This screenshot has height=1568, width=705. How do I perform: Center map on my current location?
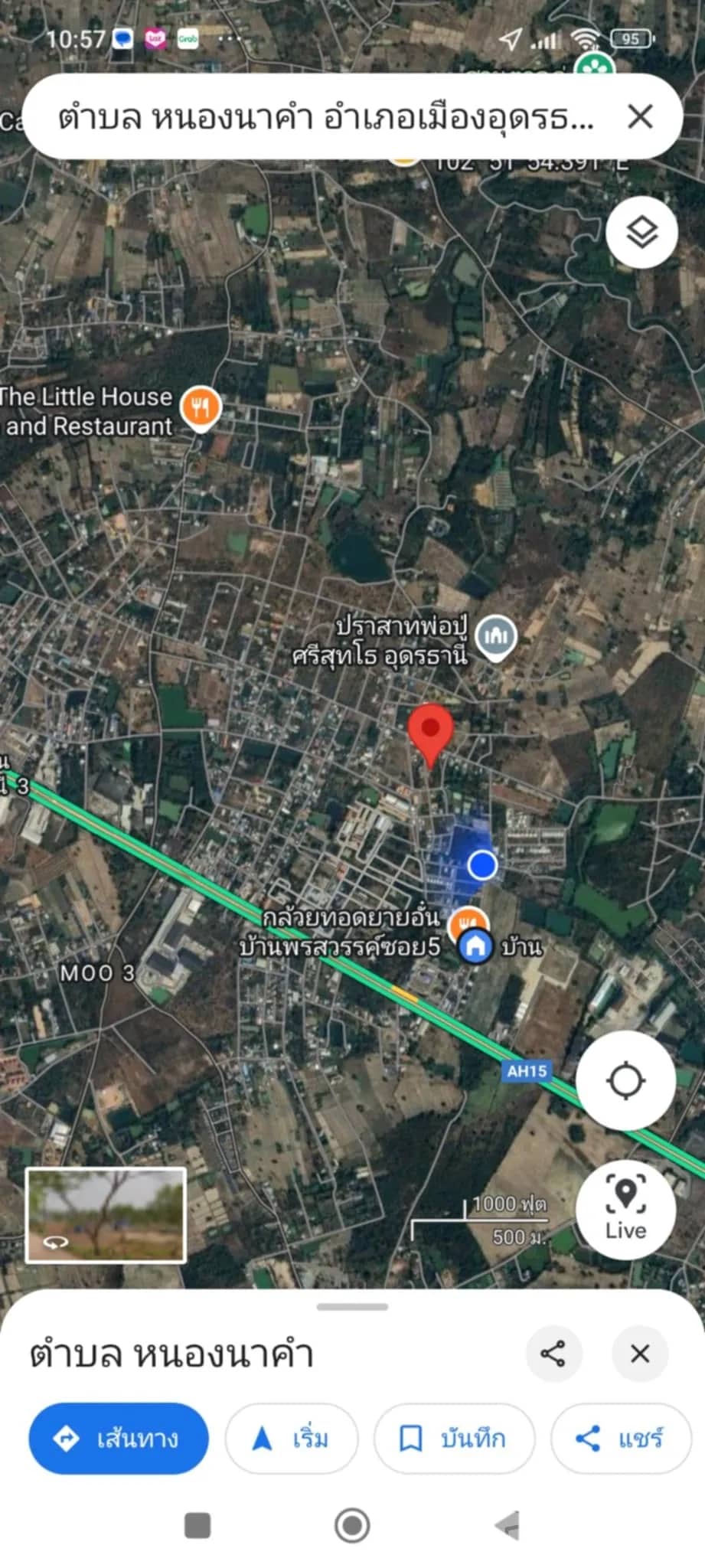click(x=625, y=1080)
